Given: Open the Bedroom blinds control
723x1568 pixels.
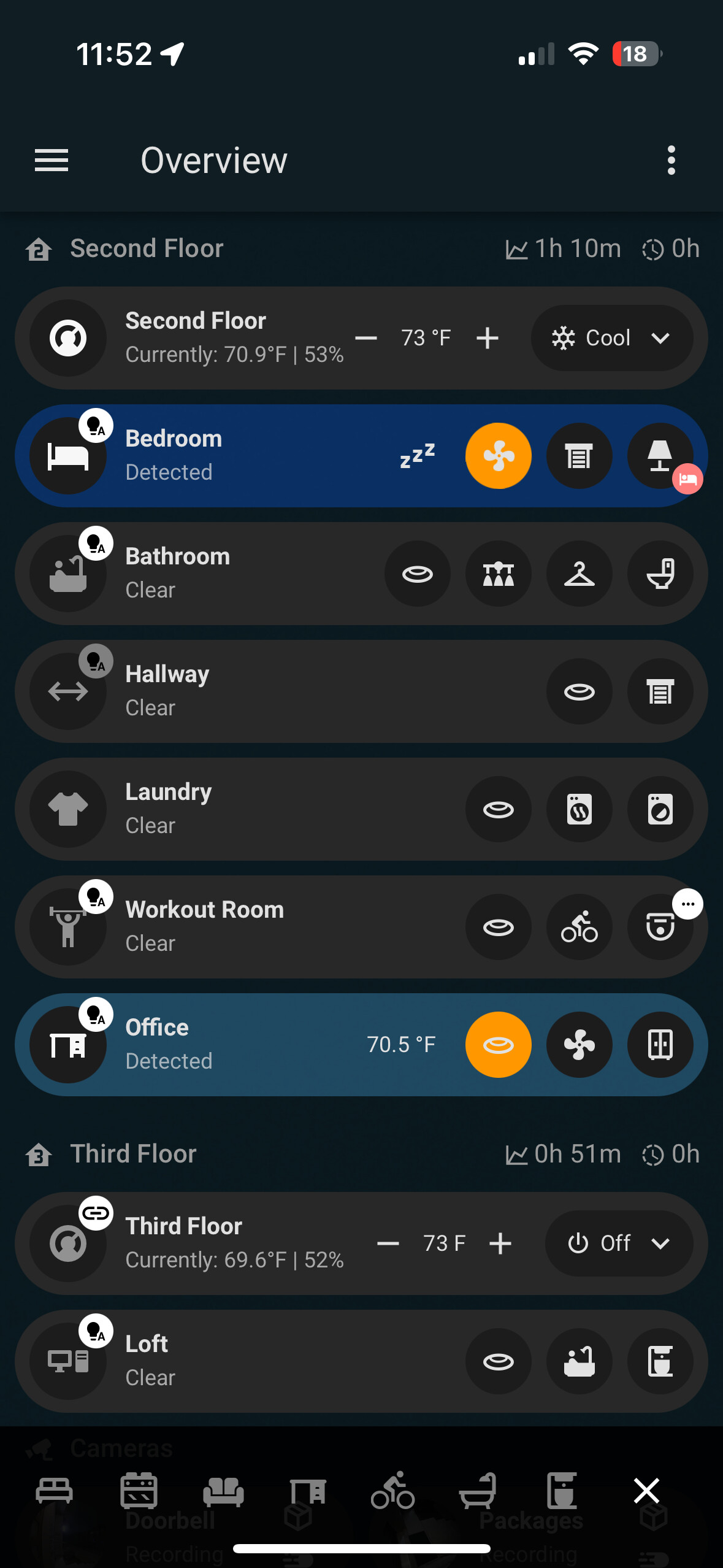Looking at the screenshot, I should point(579,456).
